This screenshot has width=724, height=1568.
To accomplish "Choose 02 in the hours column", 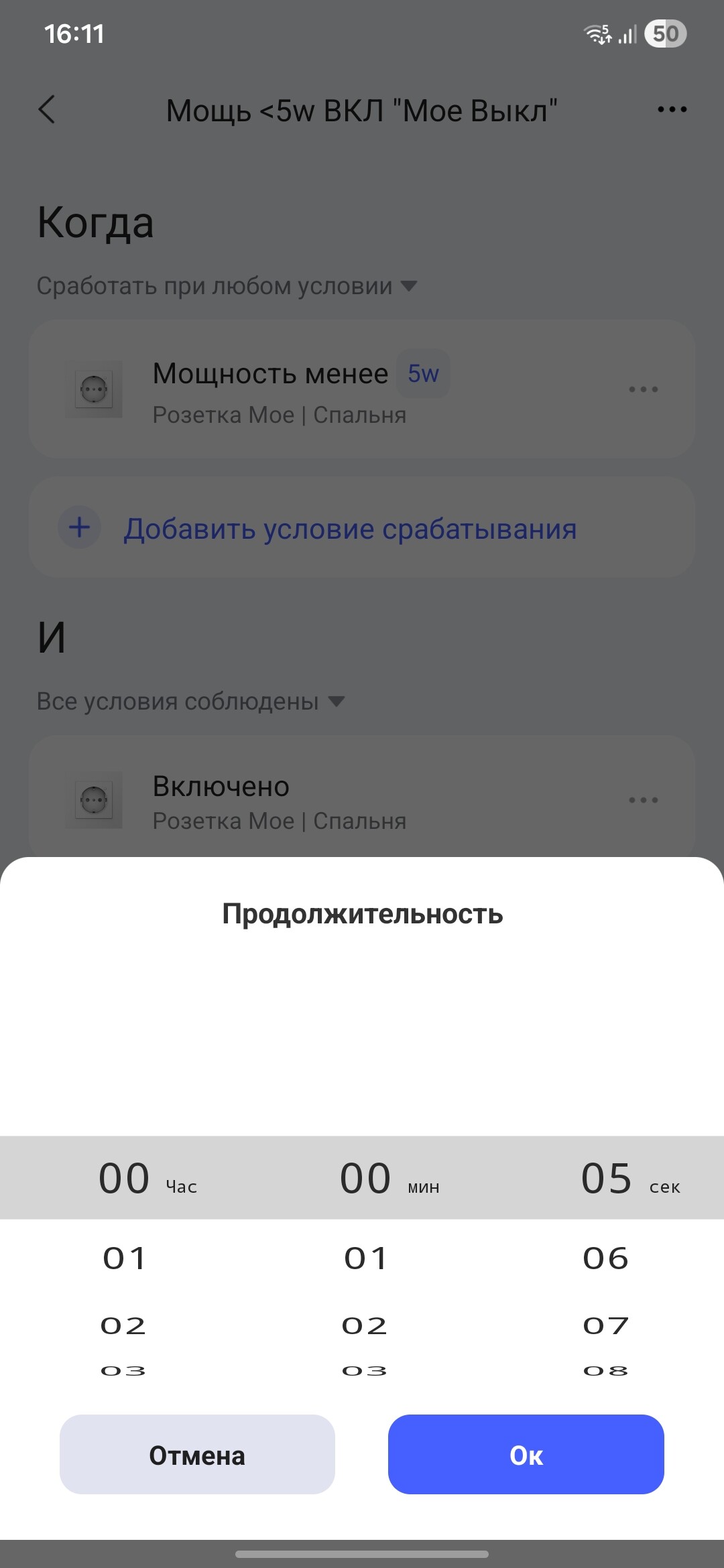I will 123,1325.
